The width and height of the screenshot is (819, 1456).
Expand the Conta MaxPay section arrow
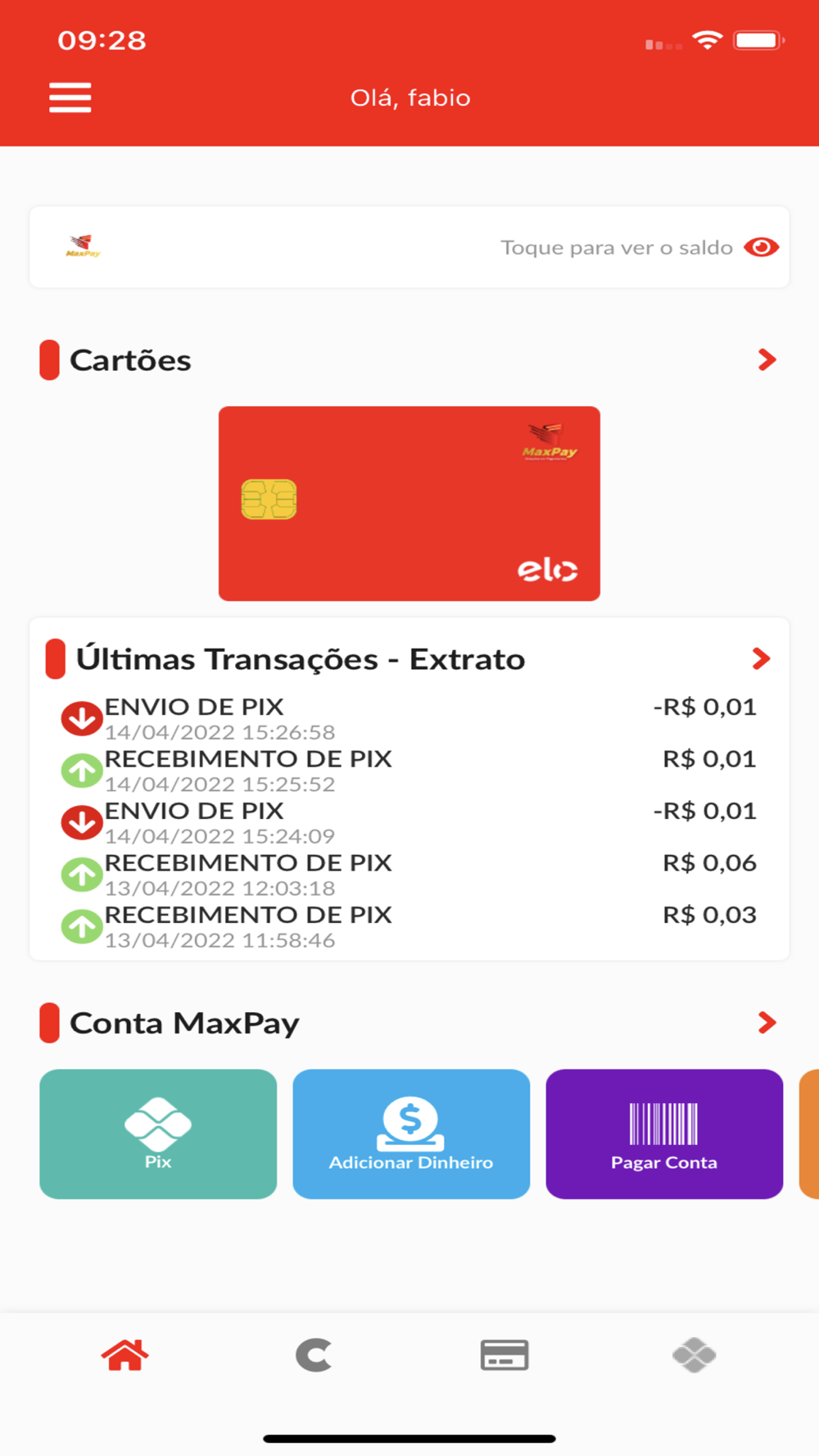(x=767, y=1023)
